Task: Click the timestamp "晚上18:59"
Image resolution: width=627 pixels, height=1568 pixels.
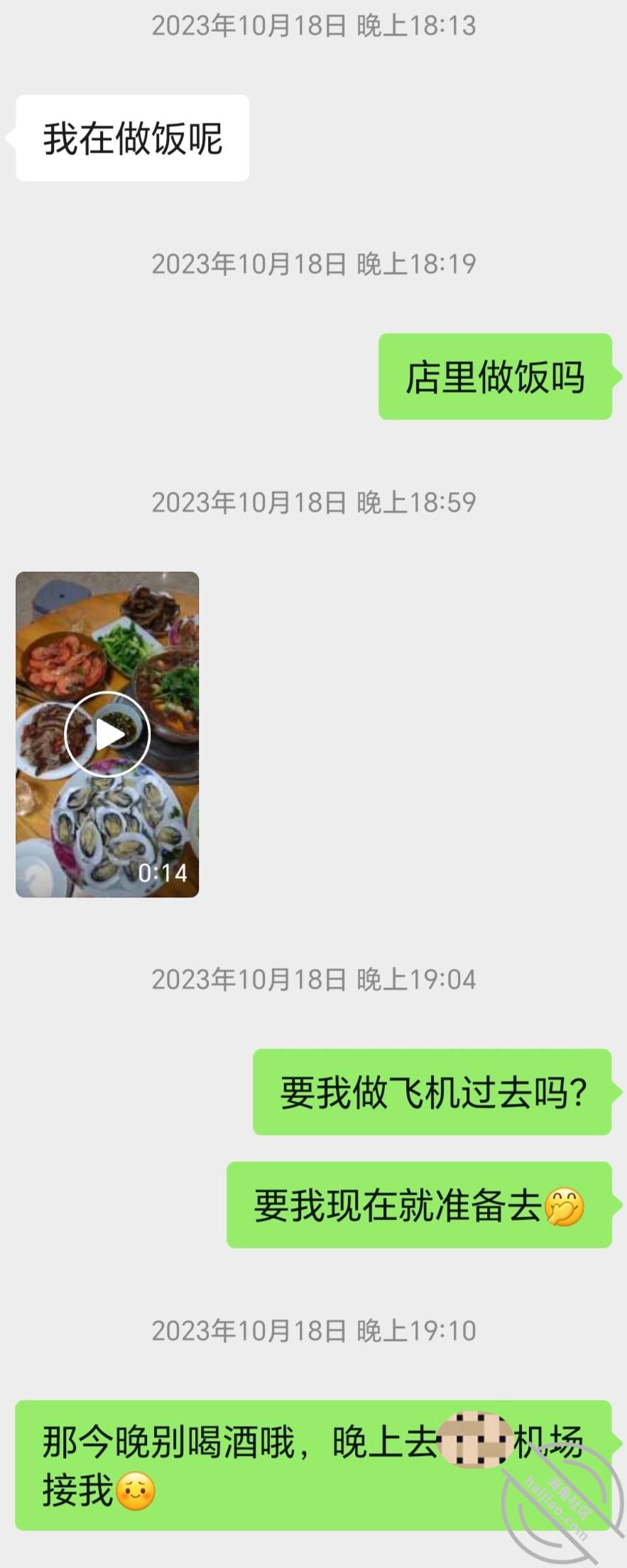Action: coord(411,502)
